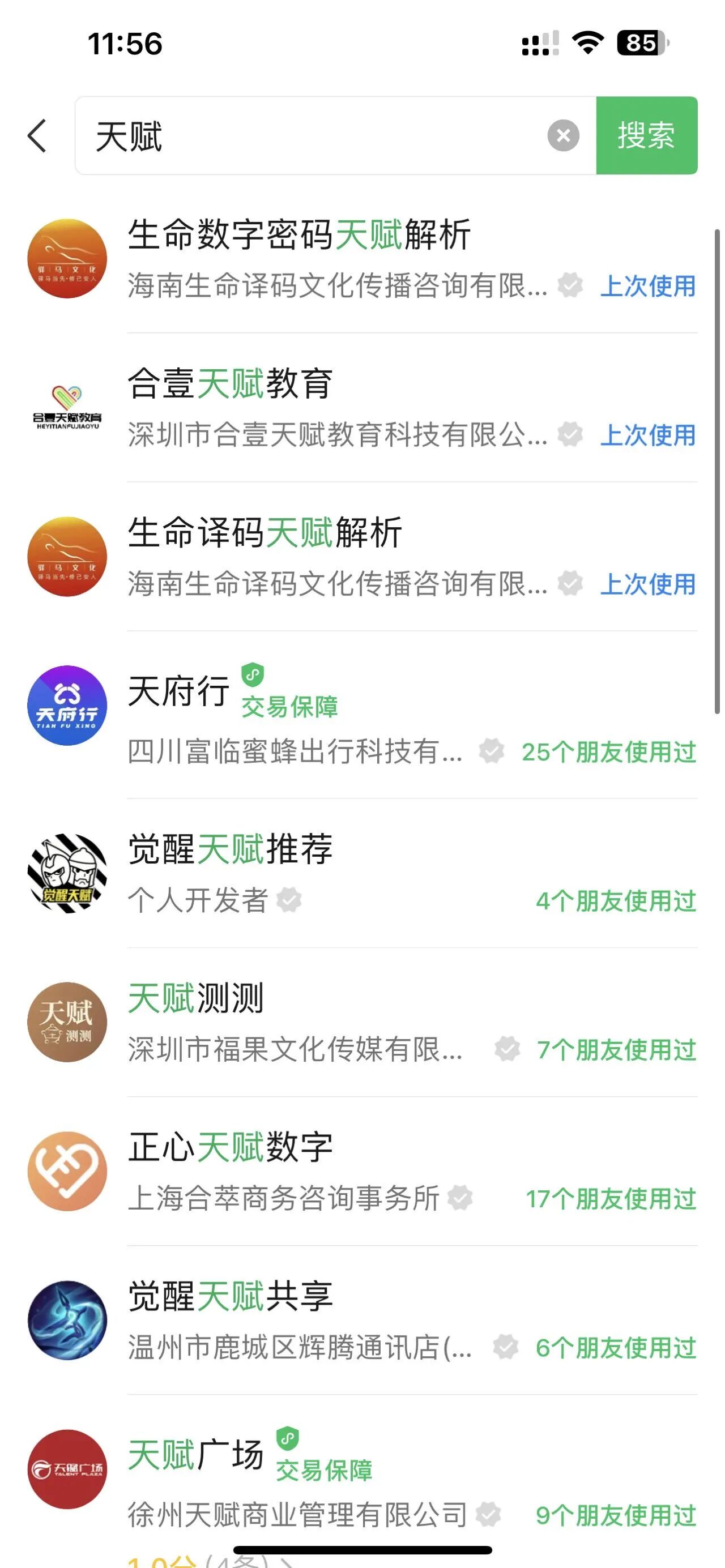
Task: Open 觉醒天赋推荐 search result
Action: point(230,849)
